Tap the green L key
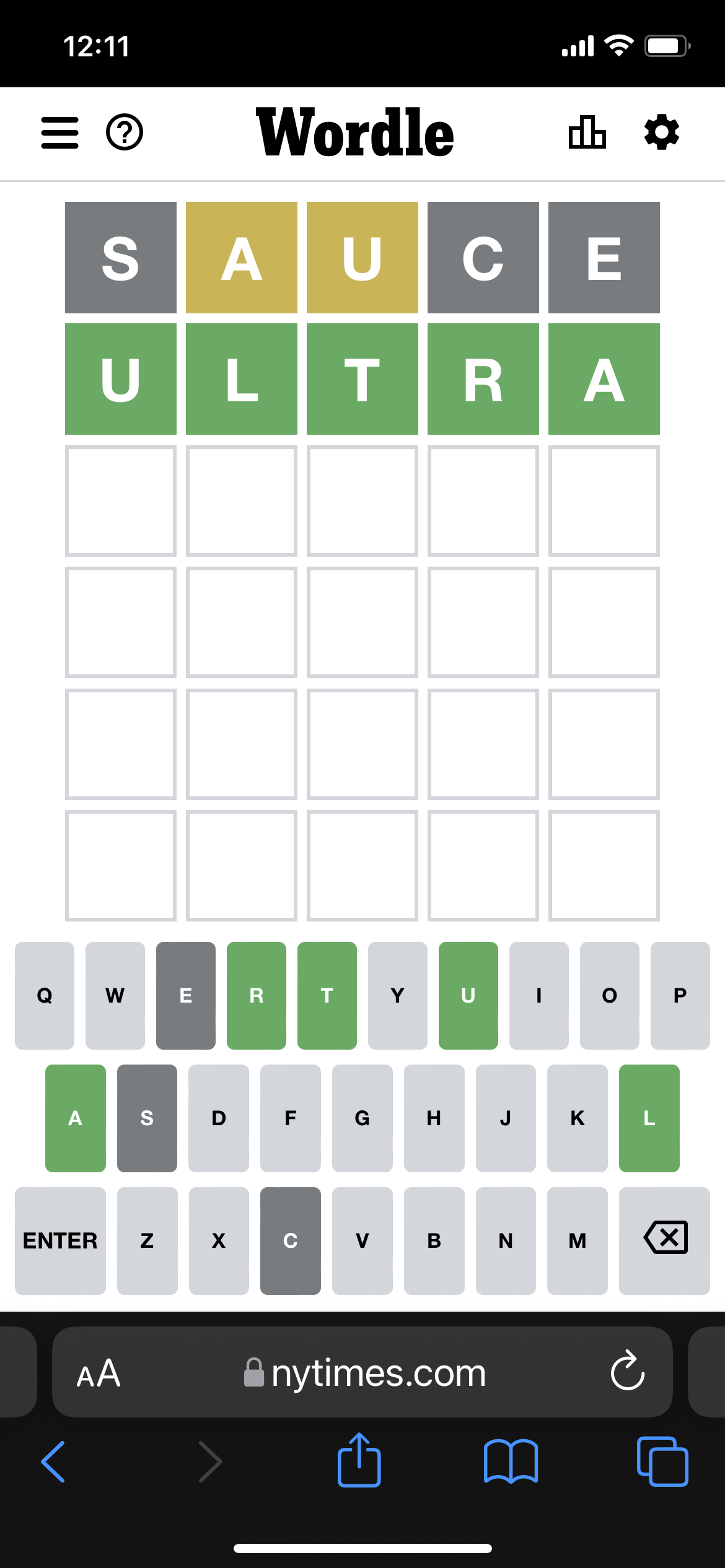The width and height of the screenshot is (725, 1568). pos(649,1118)
